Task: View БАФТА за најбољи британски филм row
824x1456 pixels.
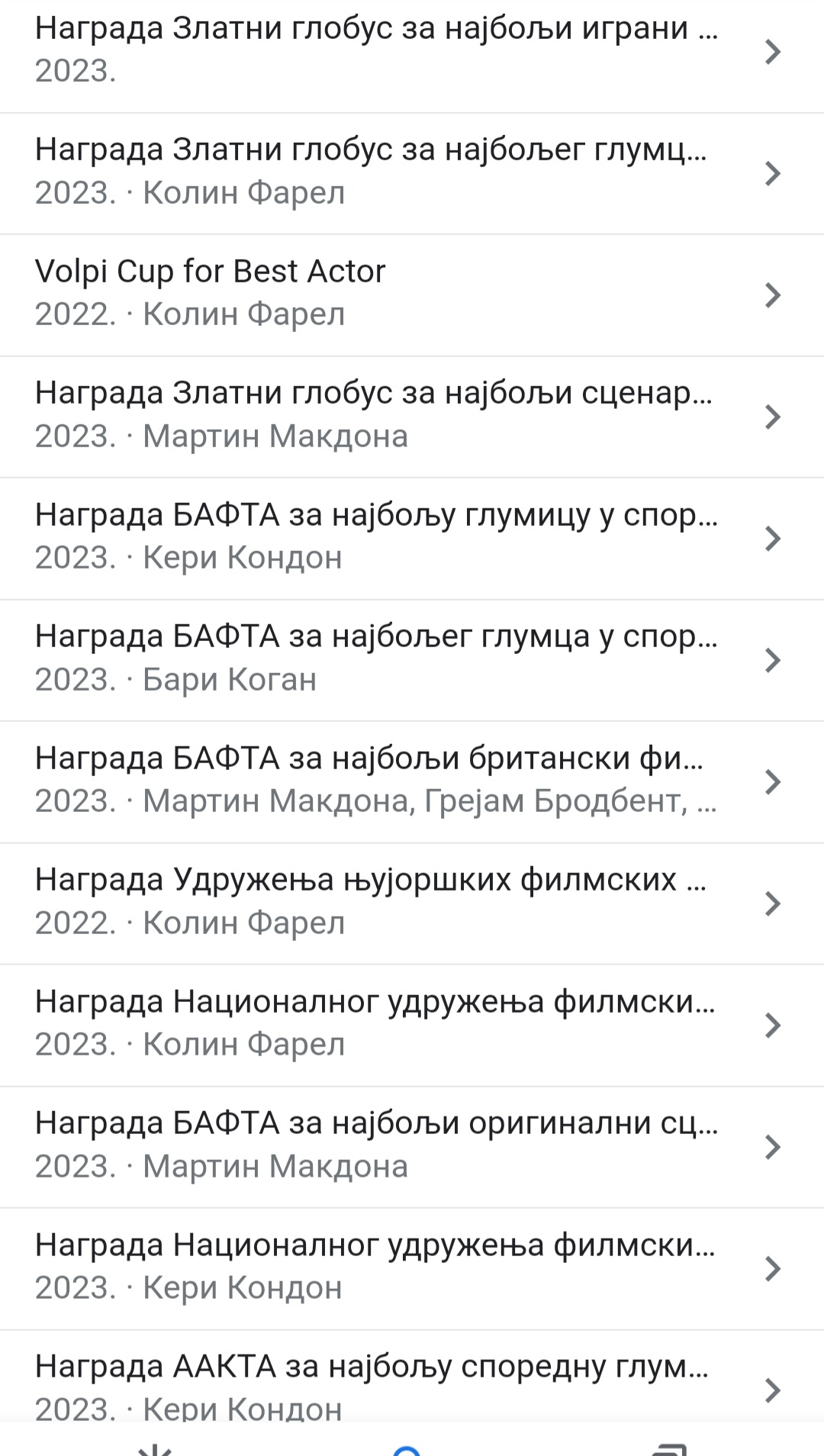Action: click(412, 782)
